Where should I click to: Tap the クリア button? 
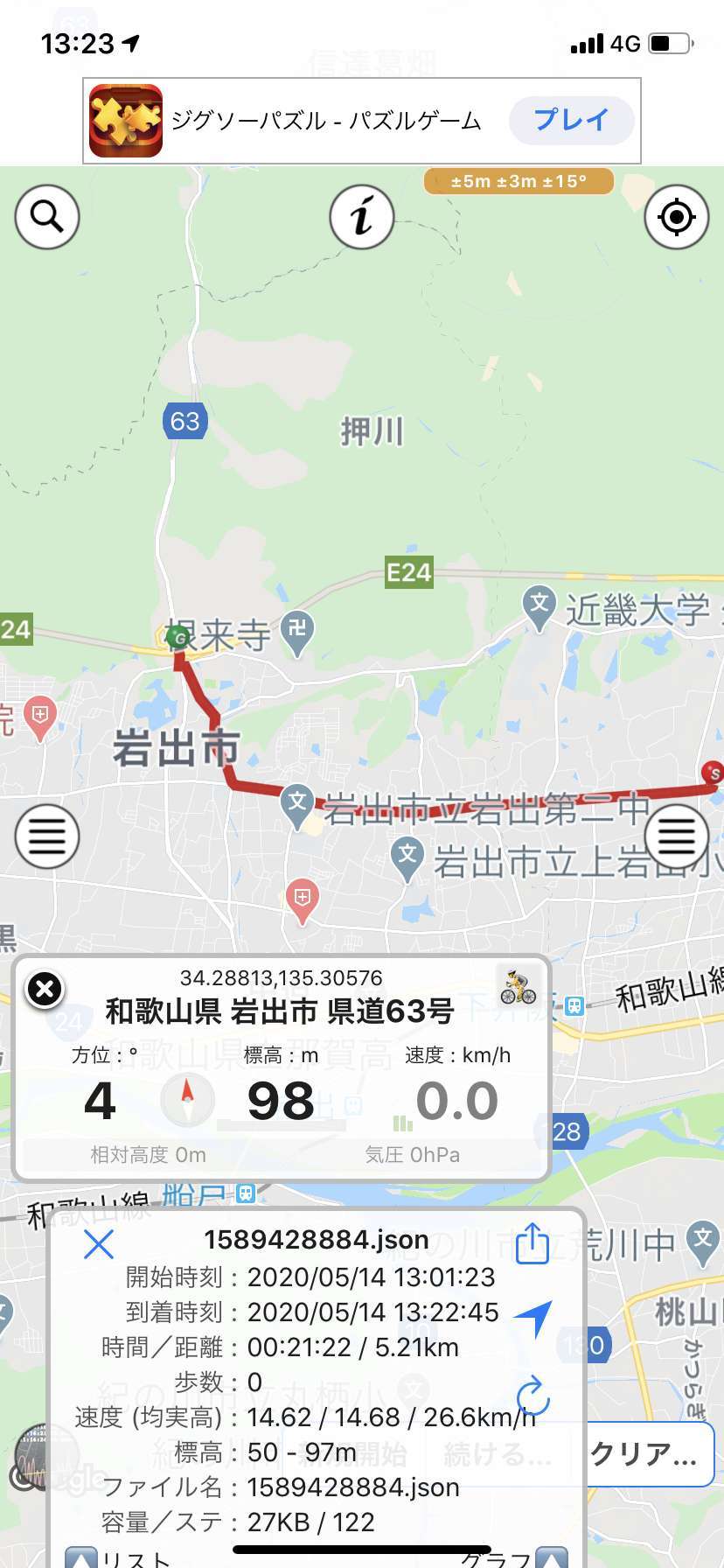(x=649, y=1453)
